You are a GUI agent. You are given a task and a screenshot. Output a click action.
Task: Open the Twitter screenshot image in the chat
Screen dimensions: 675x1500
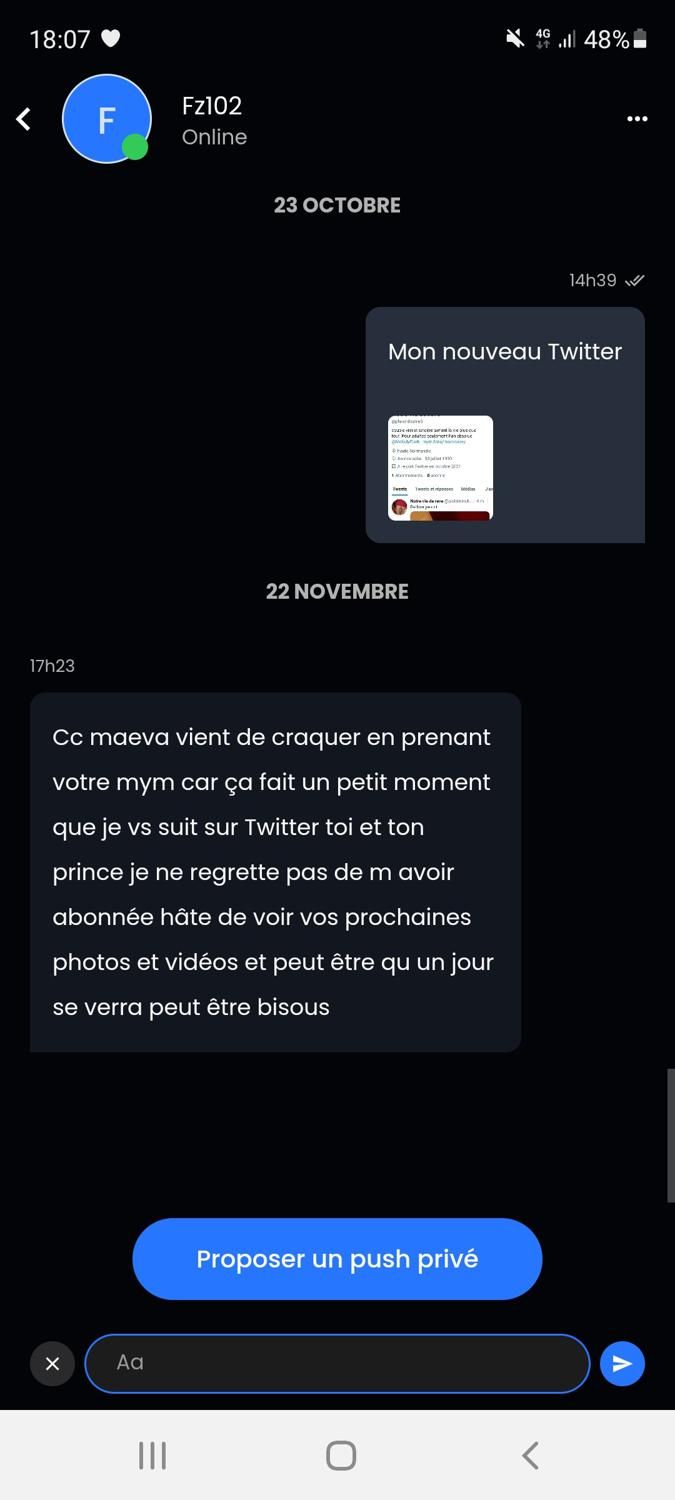pyautogui.click(x=440, y=467)
